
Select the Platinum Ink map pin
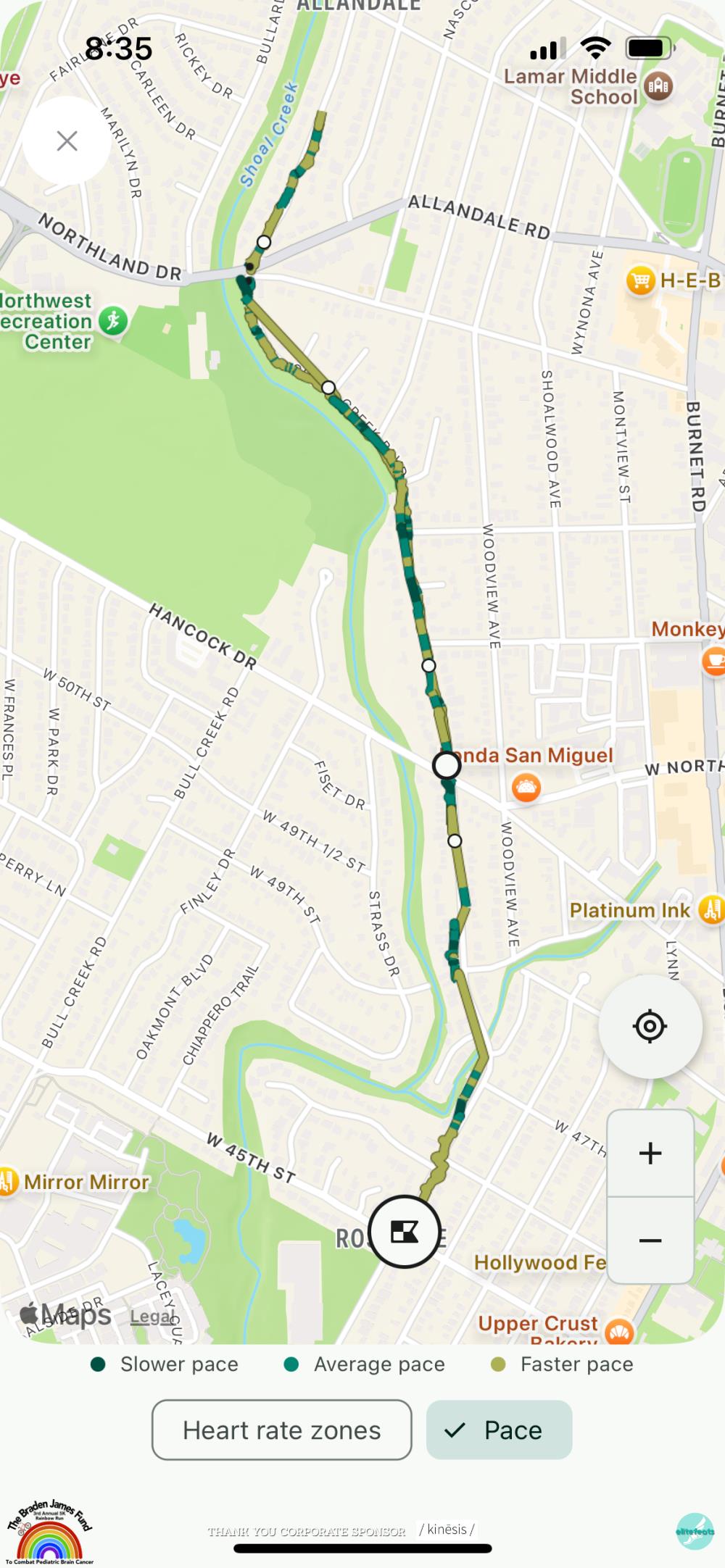pos(710,909)
